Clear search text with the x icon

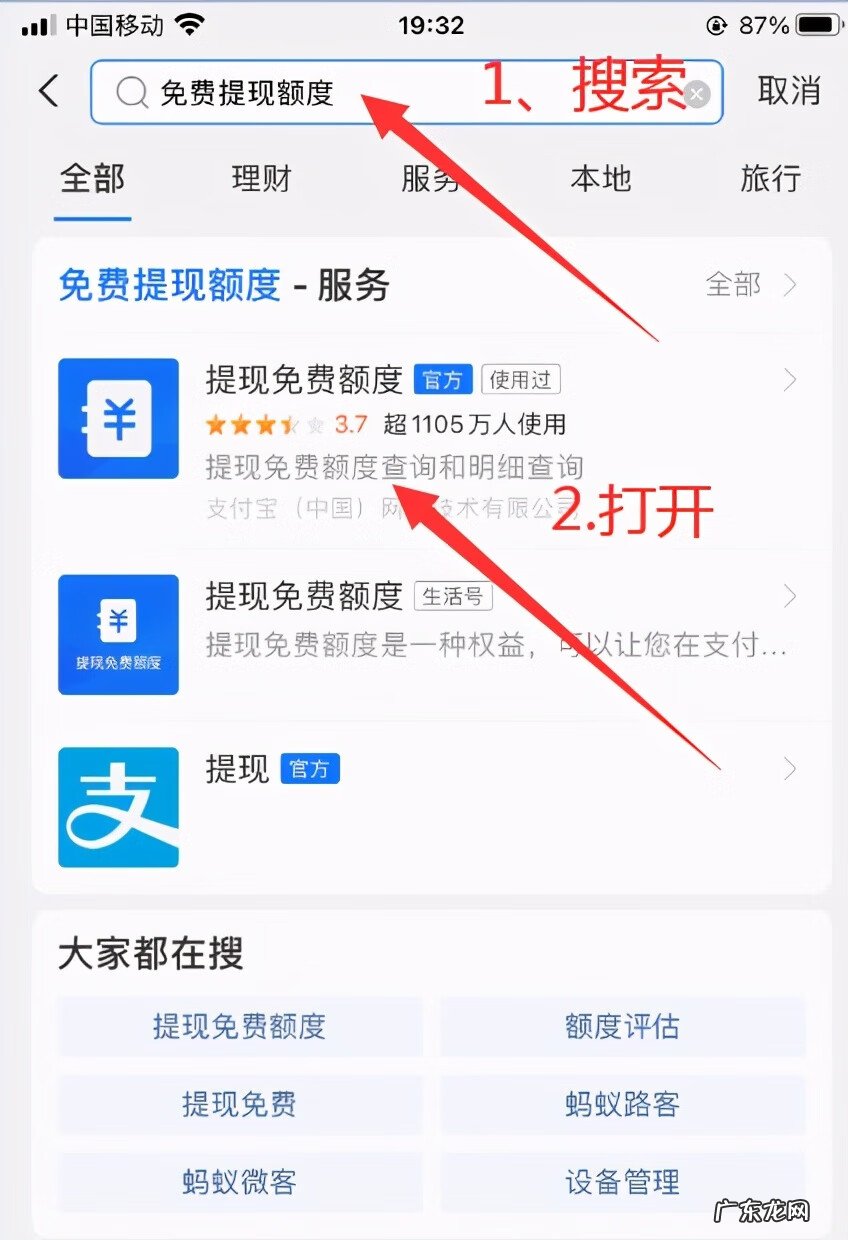point(695,94)
